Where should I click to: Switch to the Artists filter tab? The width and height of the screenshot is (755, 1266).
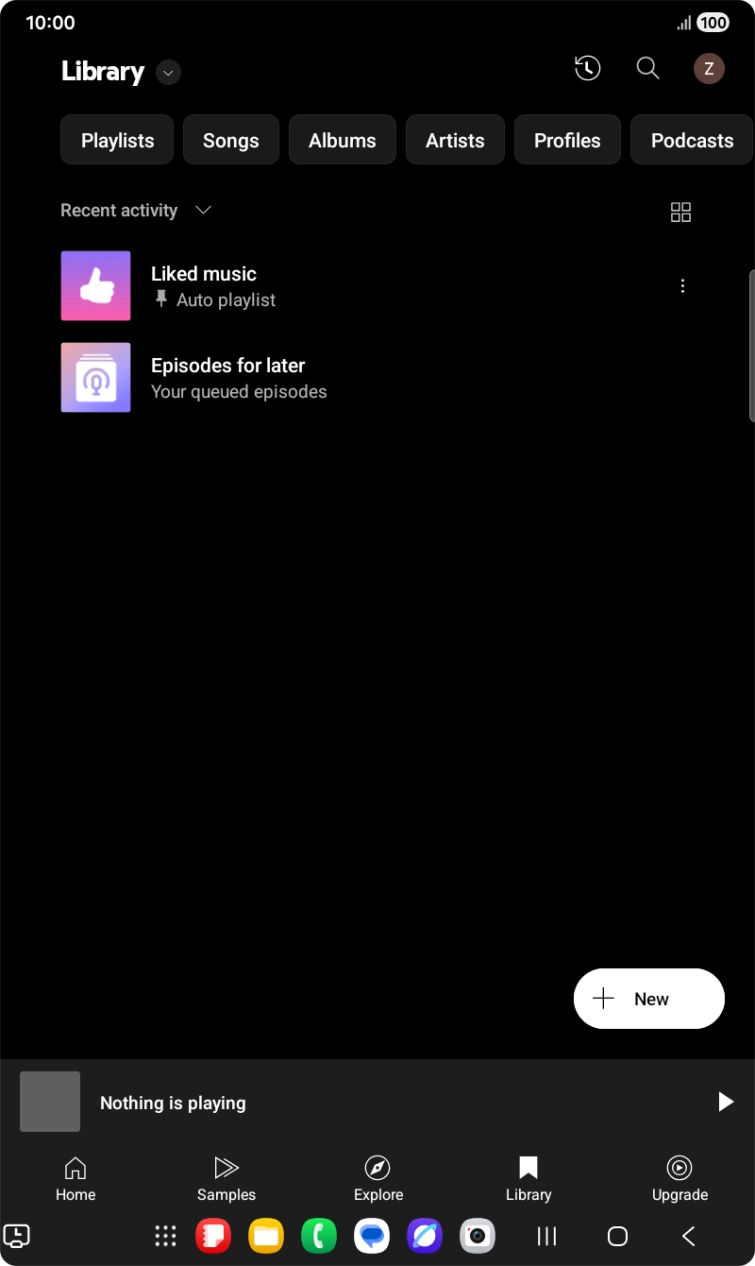(x=455, y=140)
